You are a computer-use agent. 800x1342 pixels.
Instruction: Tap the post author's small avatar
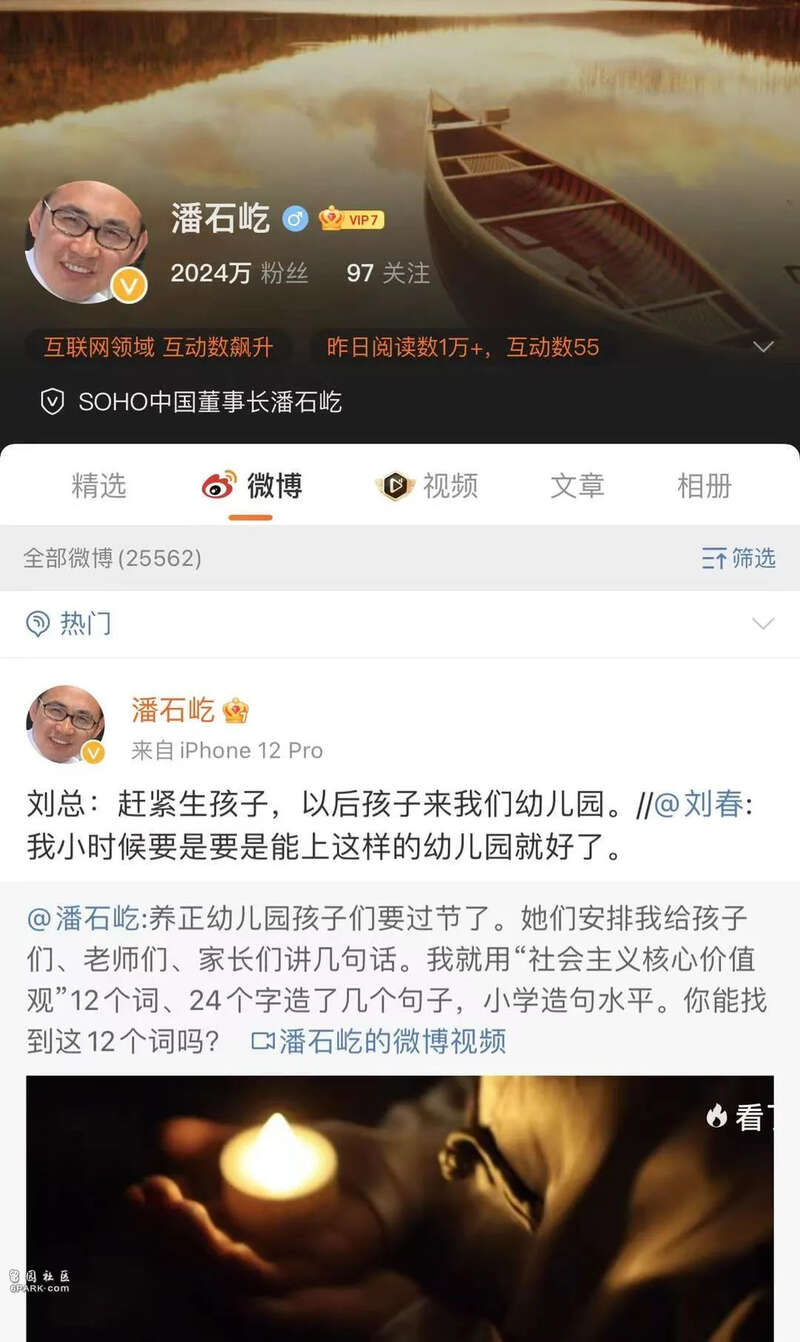(65, 724)
